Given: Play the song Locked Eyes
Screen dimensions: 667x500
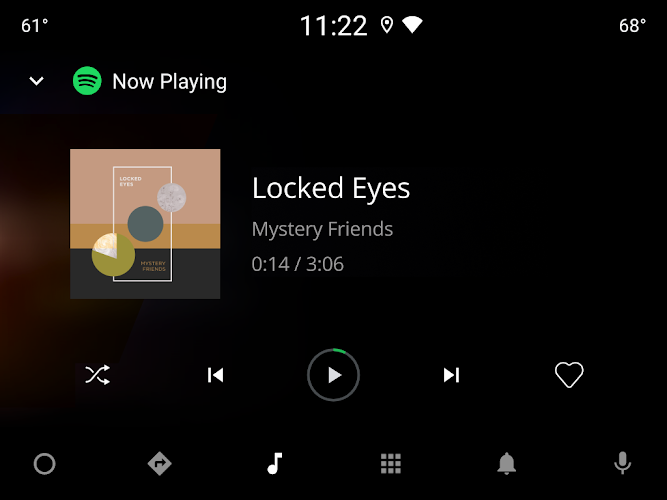Looking at the screenshot, I should (333, 375).
